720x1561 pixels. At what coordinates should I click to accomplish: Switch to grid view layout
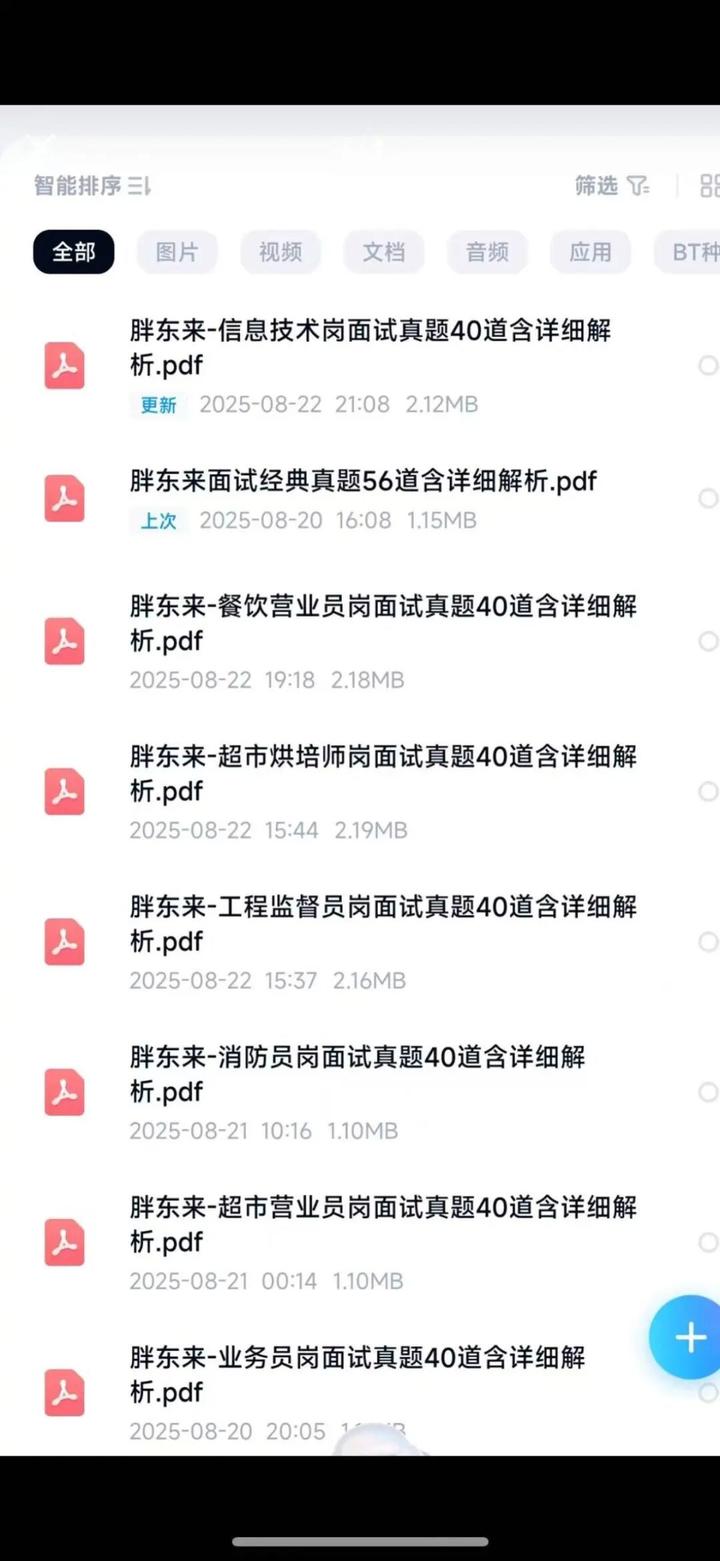coord(709,186)
